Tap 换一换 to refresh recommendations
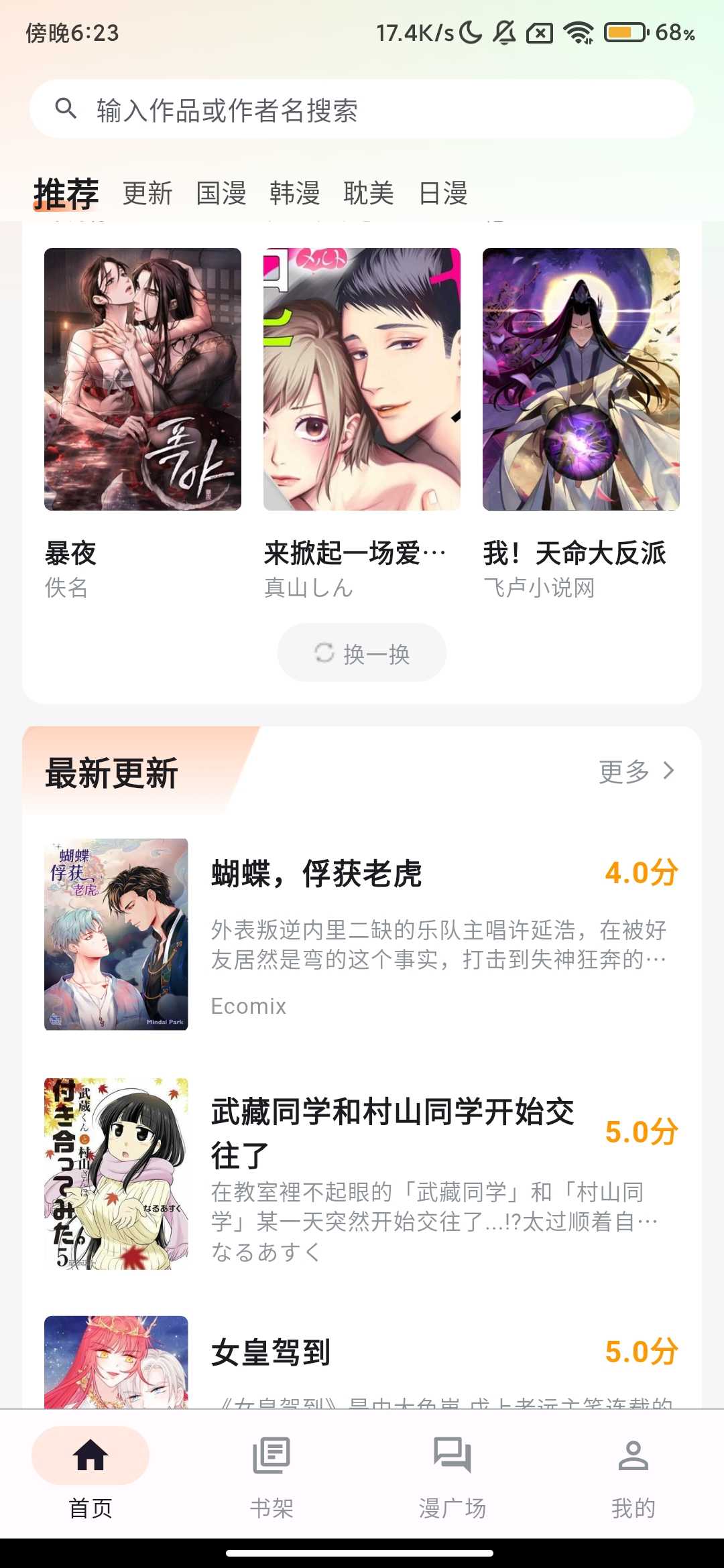The height and width of the screenshot is (1568, 724). (362, 653)
